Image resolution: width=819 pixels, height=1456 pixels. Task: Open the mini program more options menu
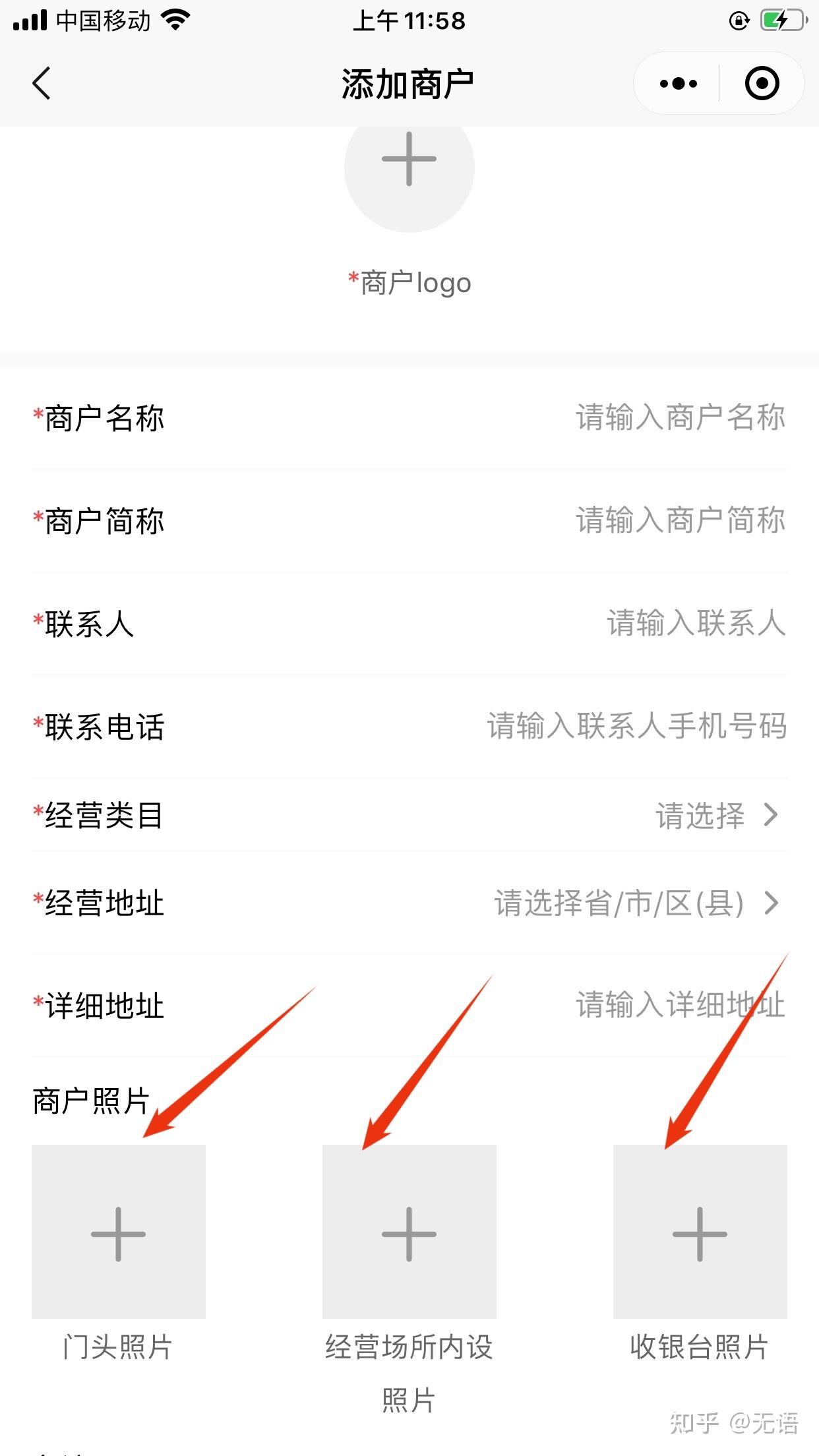(x=678, y=84)
